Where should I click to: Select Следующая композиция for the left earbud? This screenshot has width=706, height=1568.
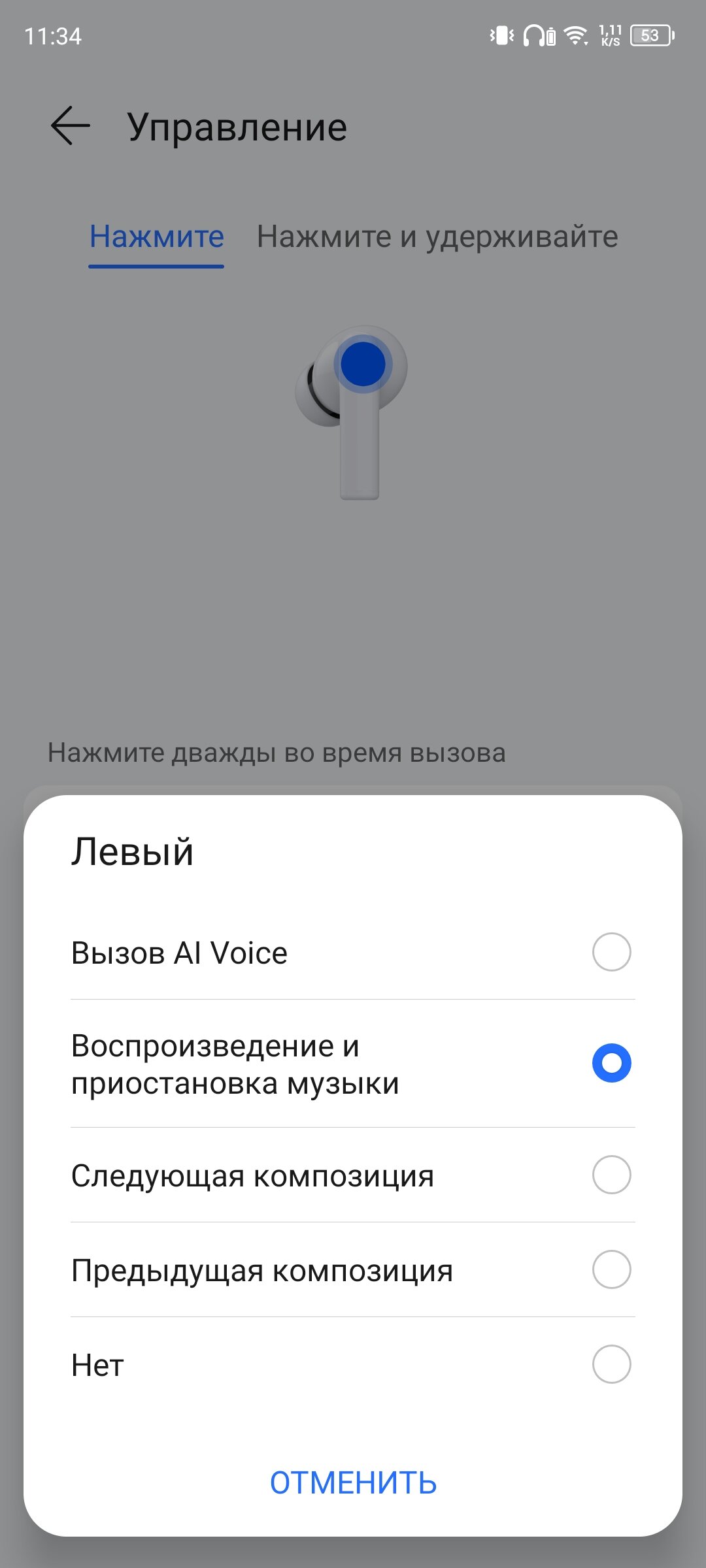pos(353,1175)
